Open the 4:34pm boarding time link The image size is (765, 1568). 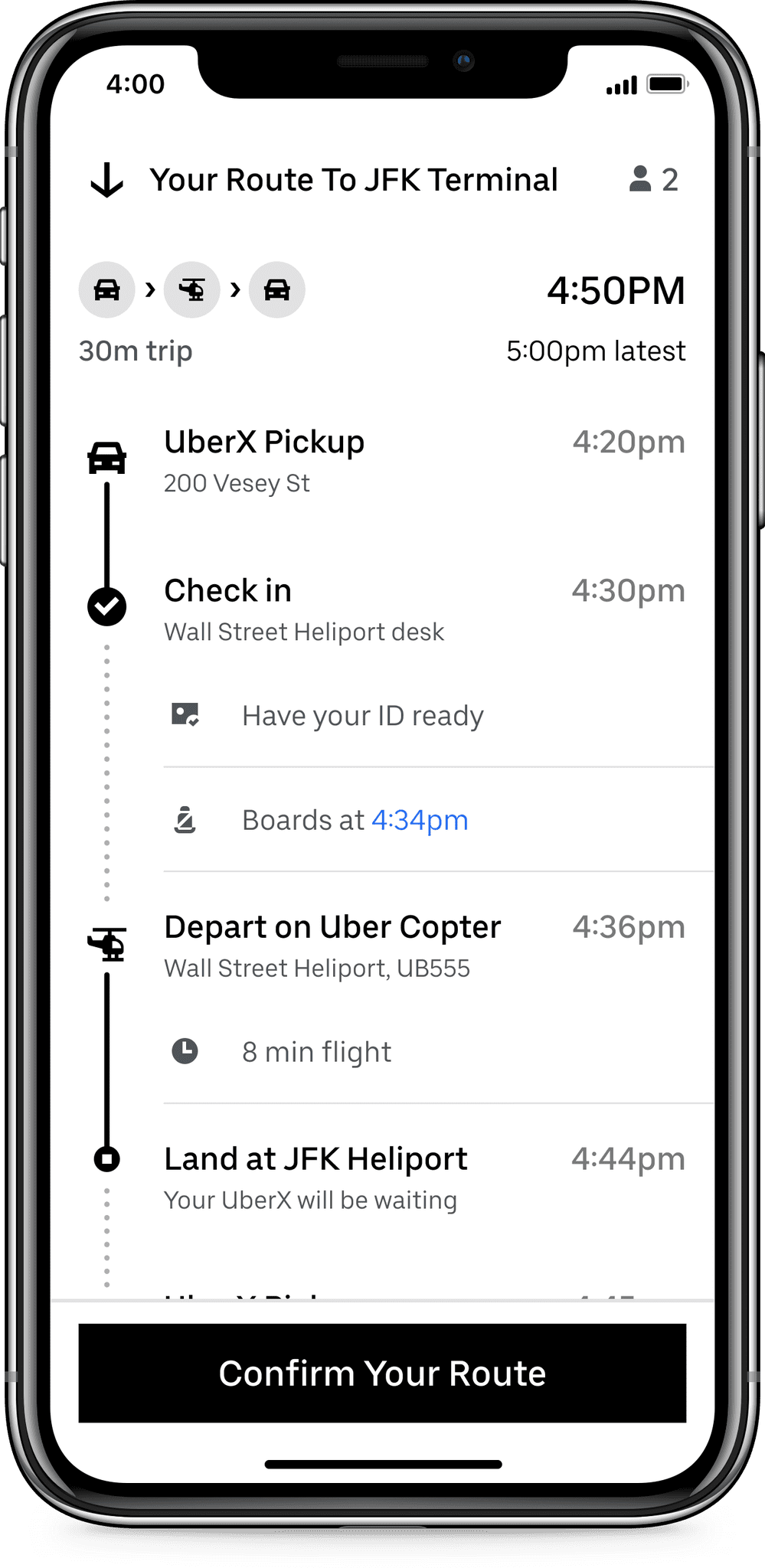[420, 820]
